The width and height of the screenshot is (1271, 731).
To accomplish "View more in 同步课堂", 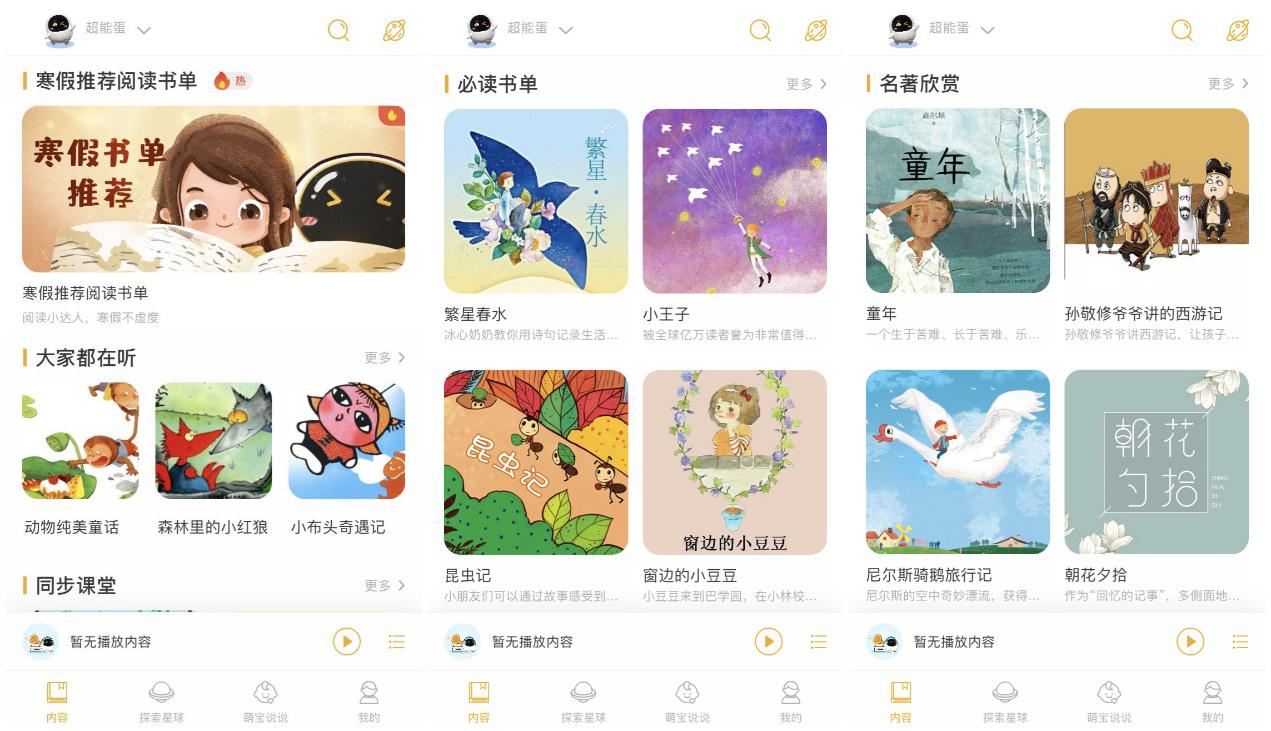I will click(385, 586).
